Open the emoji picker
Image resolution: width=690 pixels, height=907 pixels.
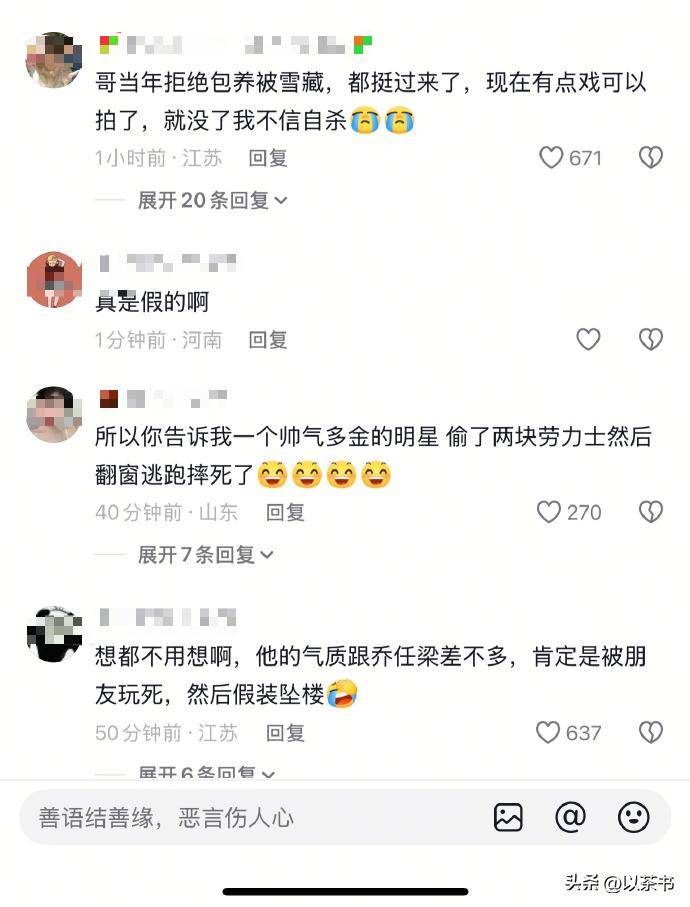(x=633, y=817)
